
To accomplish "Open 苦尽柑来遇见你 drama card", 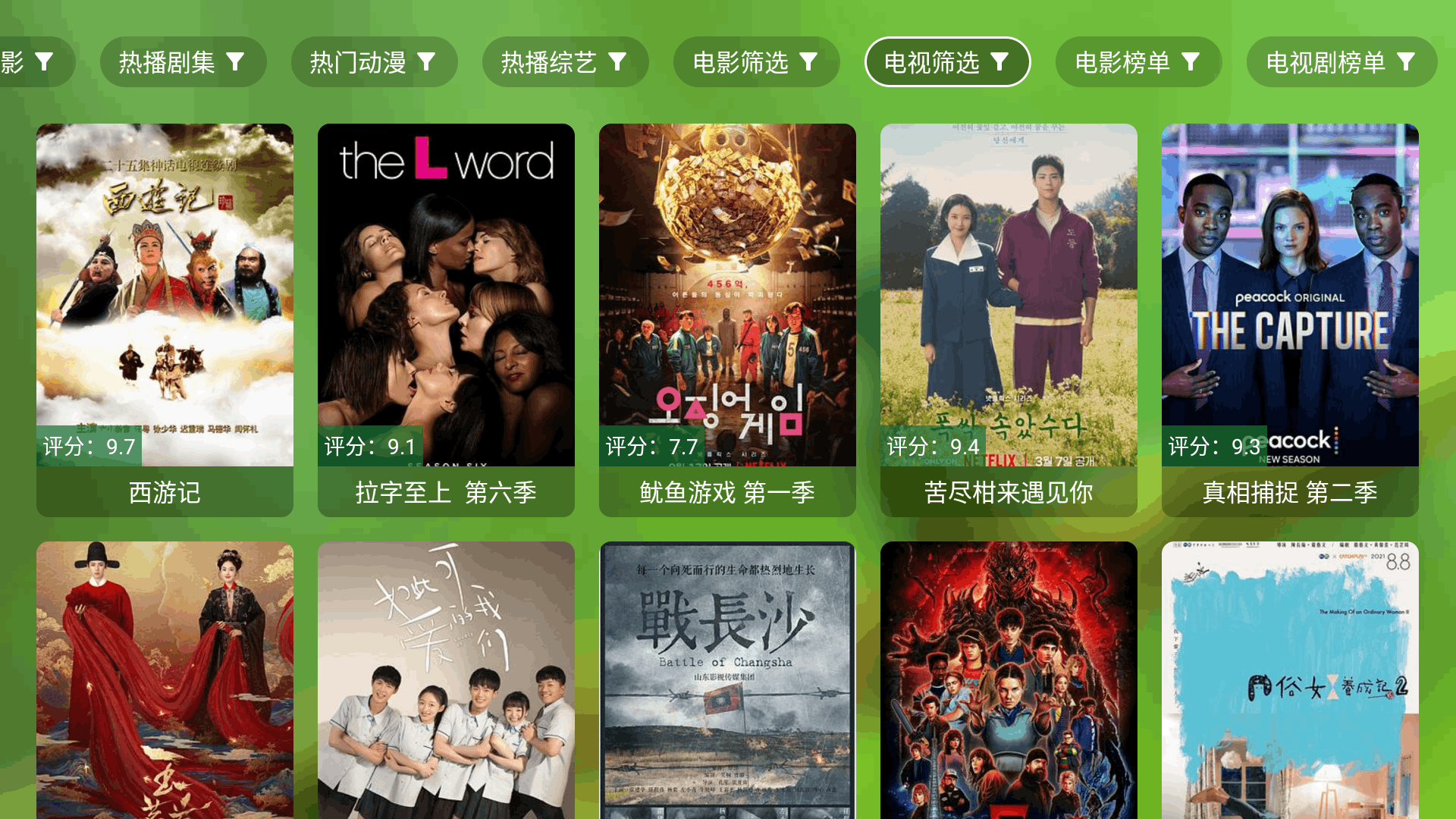I will (x=1009, y=318).
